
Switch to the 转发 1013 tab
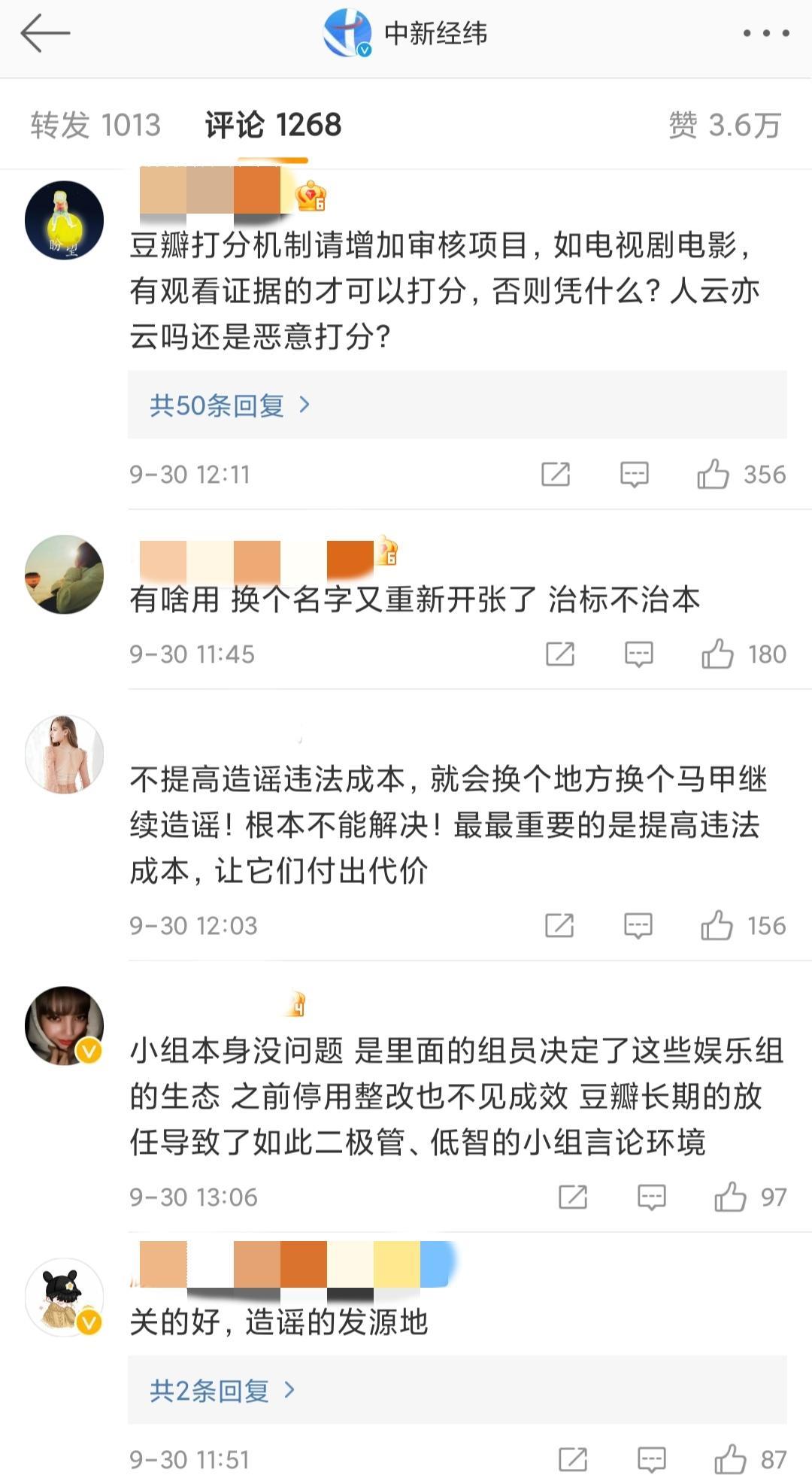click(95, 125)
